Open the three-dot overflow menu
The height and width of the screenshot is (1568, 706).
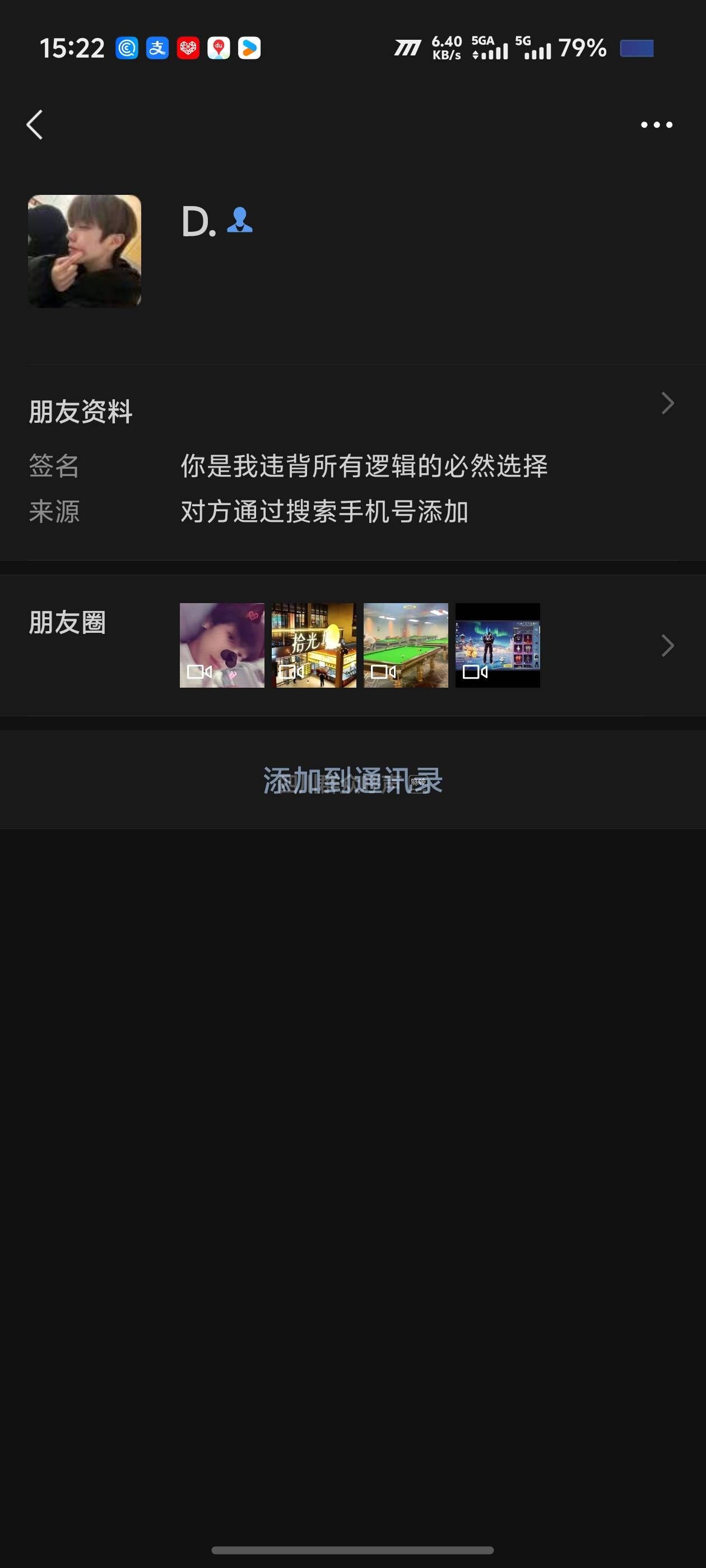tap(656, 125)
